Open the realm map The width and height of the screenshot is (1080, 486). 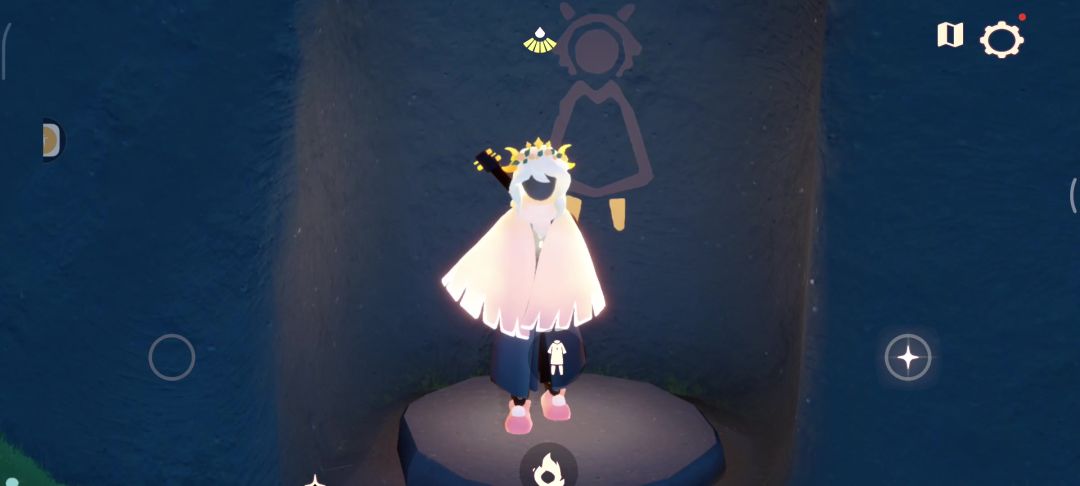click(949, 35)
